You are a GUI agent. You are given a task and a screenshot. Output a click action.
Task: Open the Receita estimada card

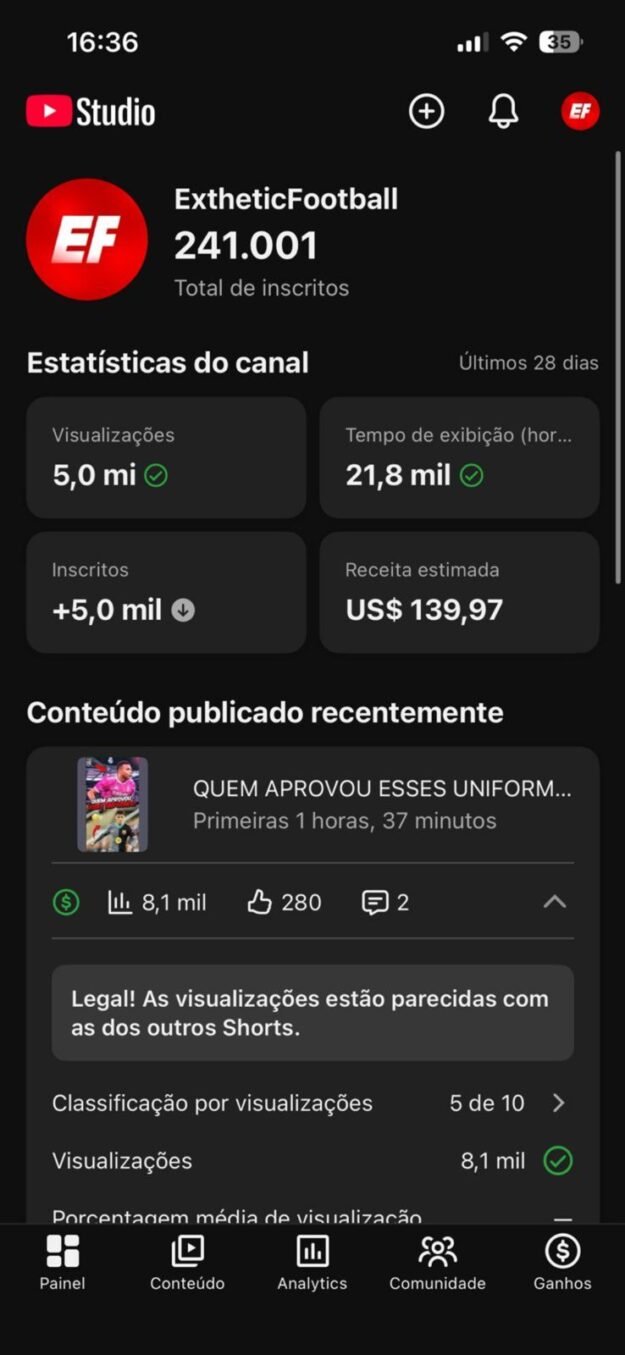[459, 592]
